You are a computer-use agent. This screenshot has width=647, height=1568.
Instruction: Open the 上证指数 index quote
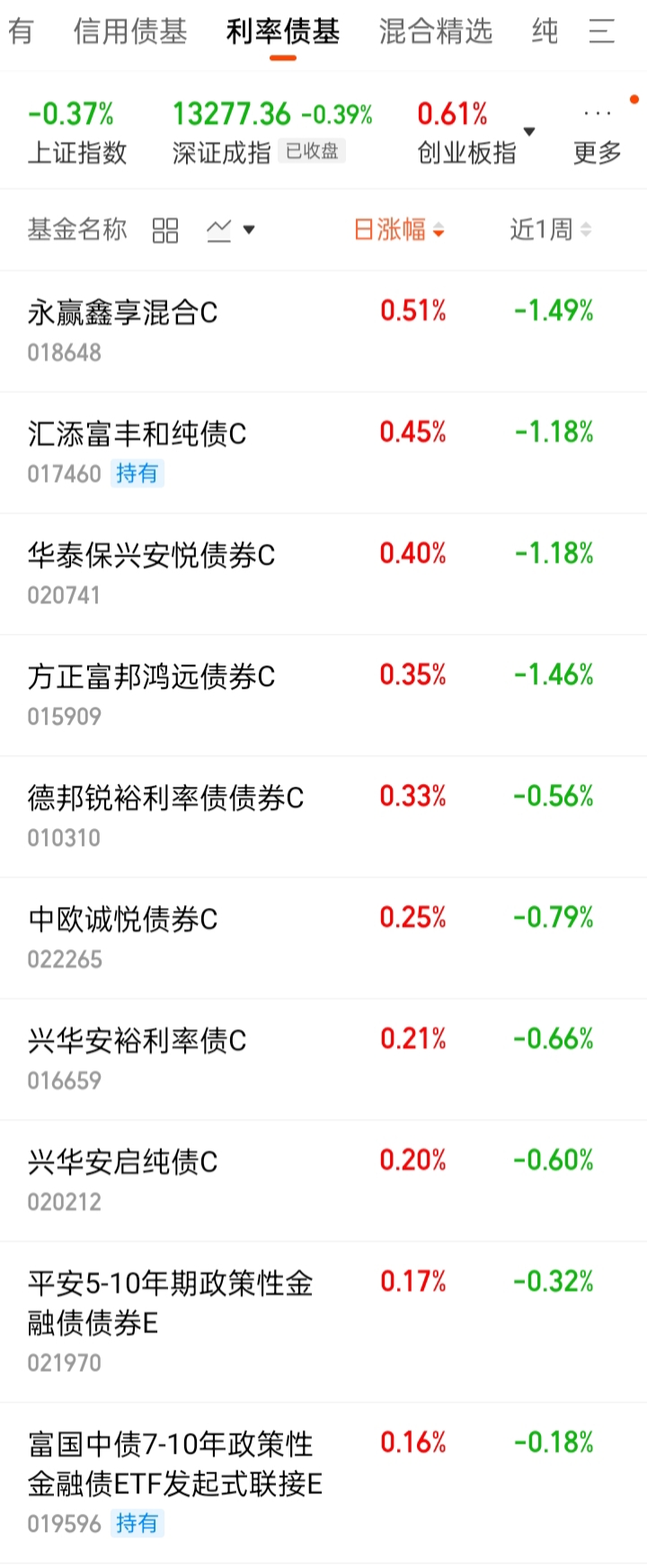[x=77, y=133]
